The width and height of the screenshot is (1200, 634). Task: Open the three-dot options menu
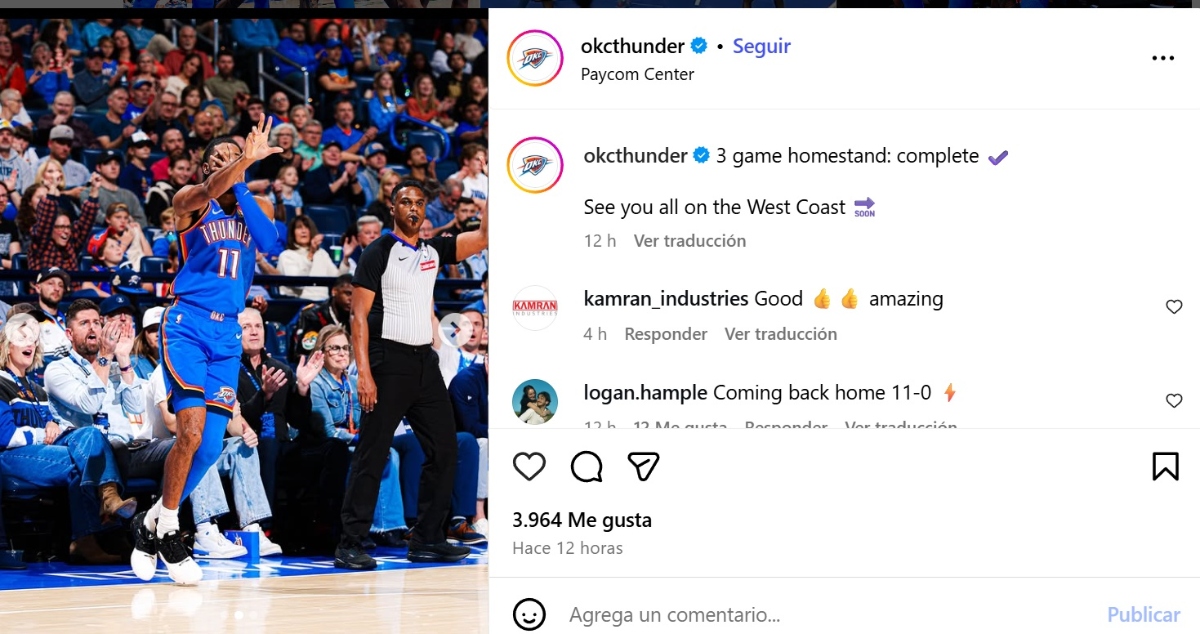pyautogui.click(x=1163, y=58)
